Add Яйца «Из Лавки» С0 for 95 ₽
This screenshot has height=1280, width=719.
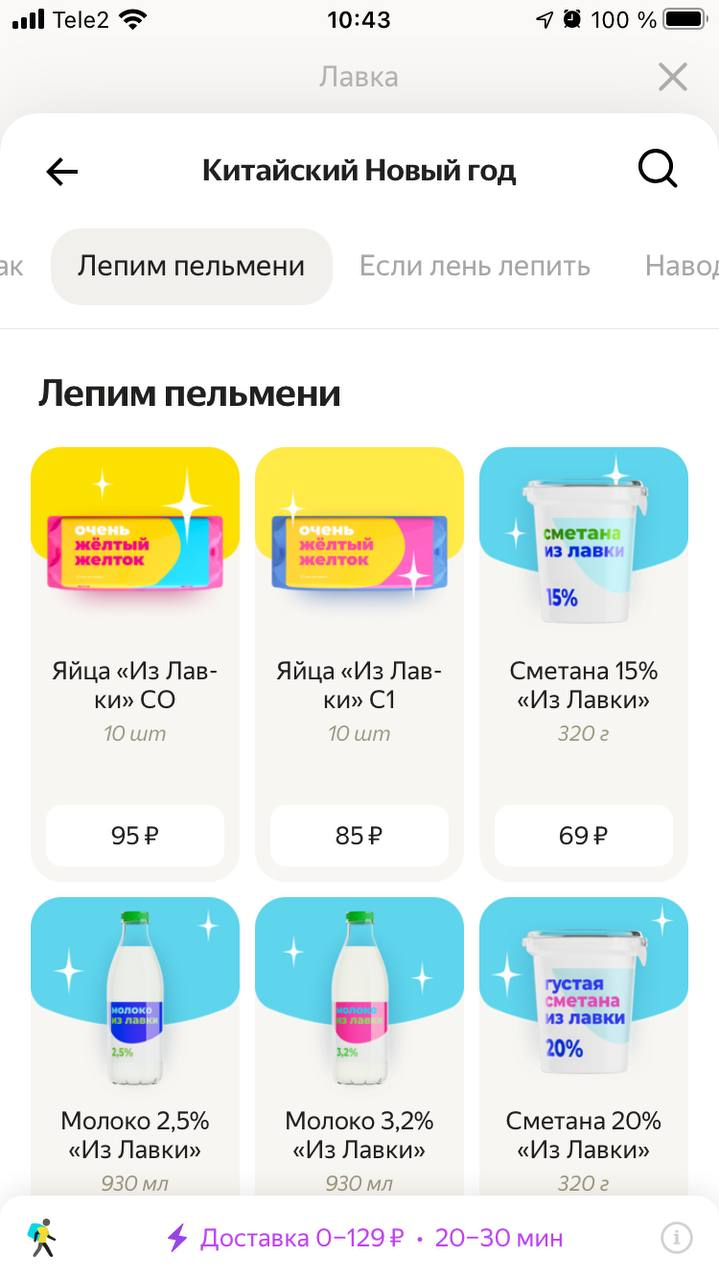pos(135,835)
